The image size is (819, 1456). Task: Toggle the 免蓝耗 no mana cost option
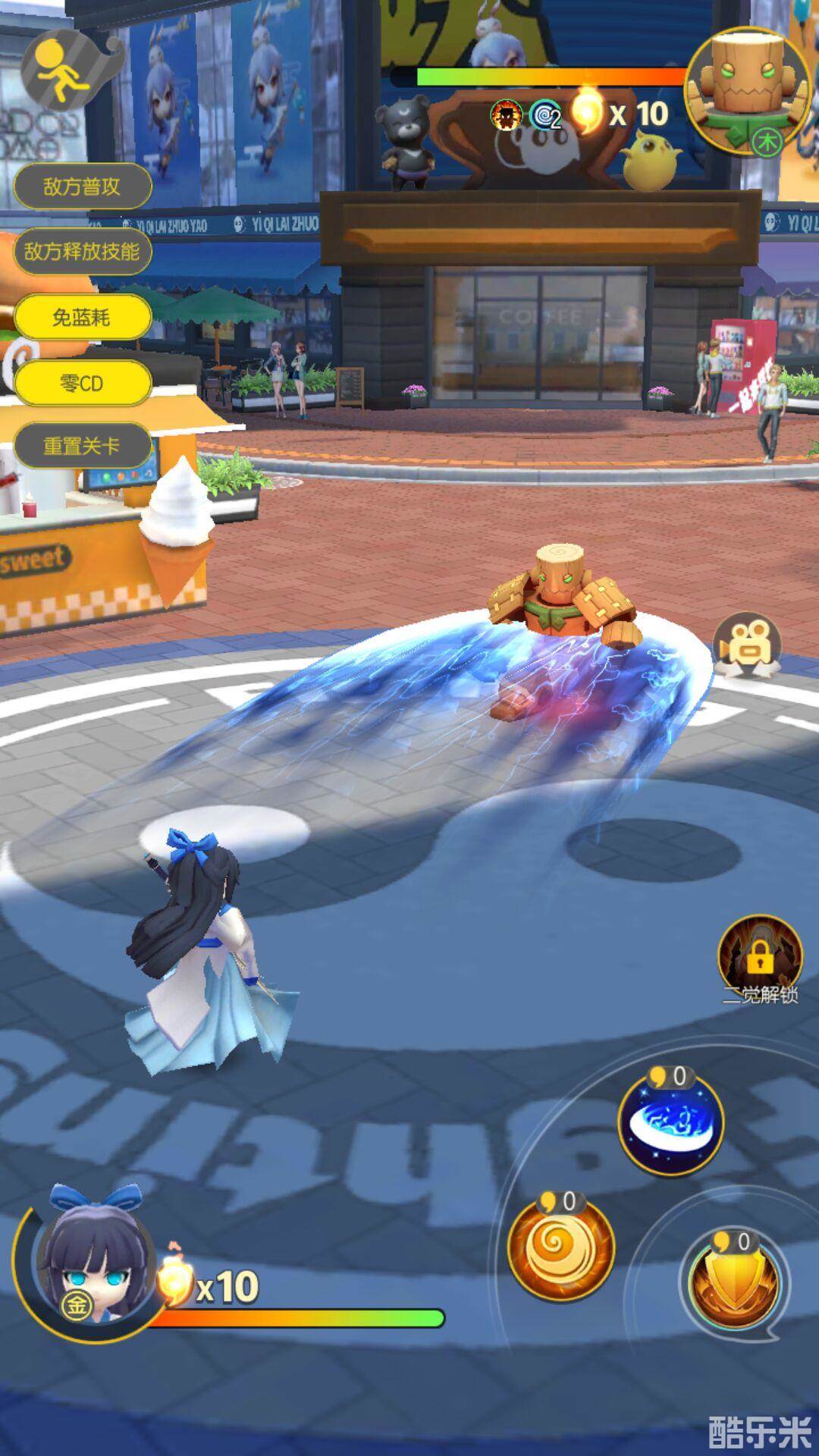coord(82,317)
